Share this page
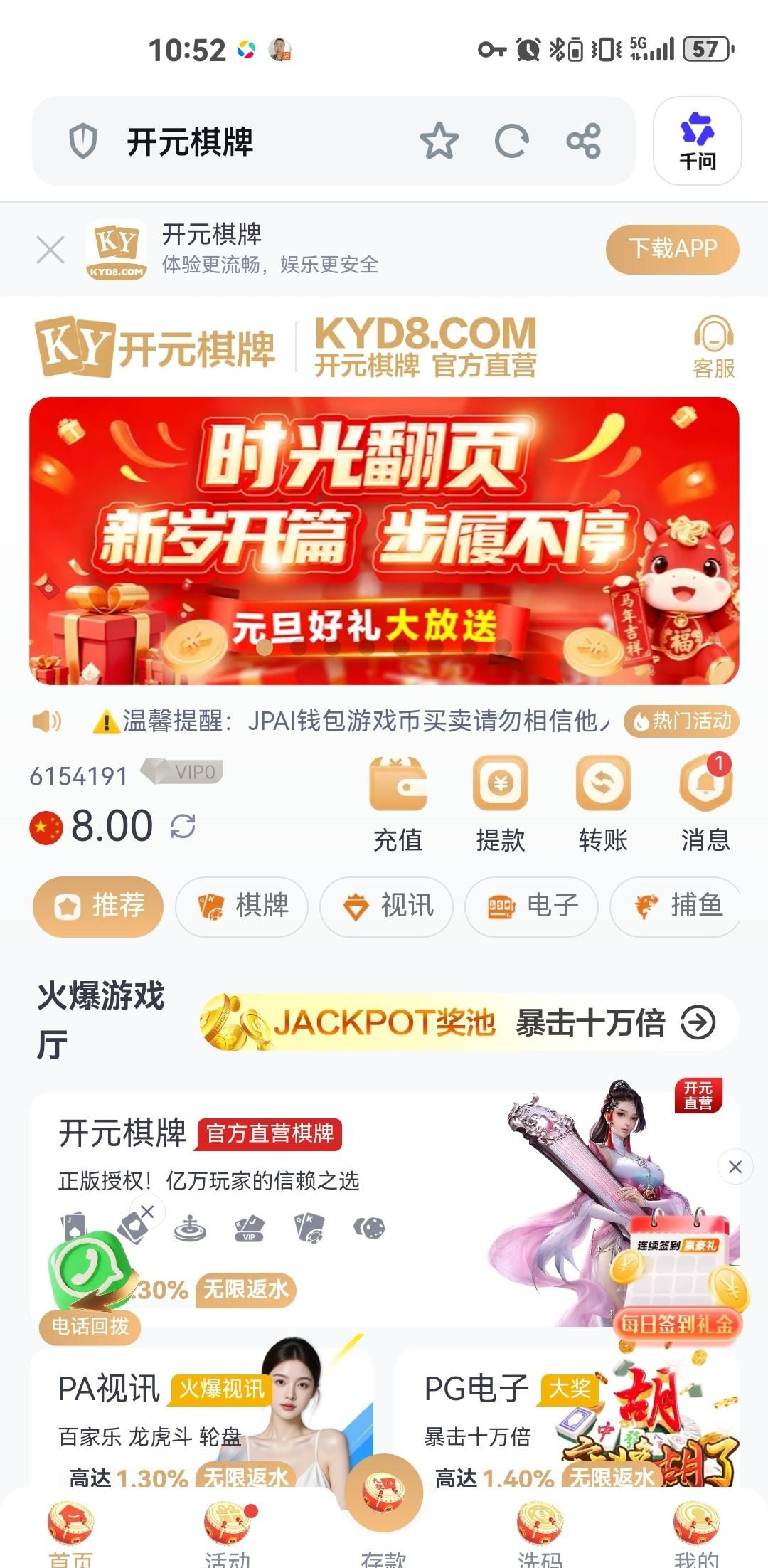This screenshot has height=1568, width=768. [584, 141]
